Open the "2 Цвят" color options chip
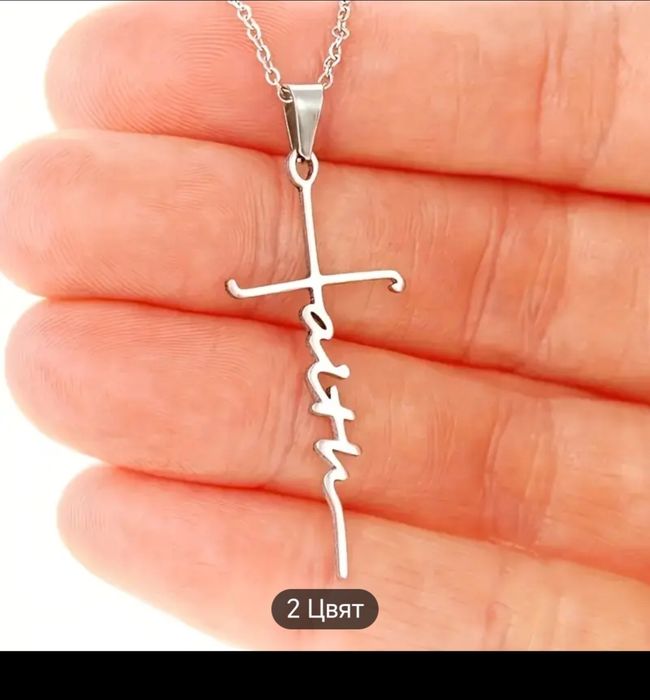This screenshot has height=700, width=650. (325, 609)
